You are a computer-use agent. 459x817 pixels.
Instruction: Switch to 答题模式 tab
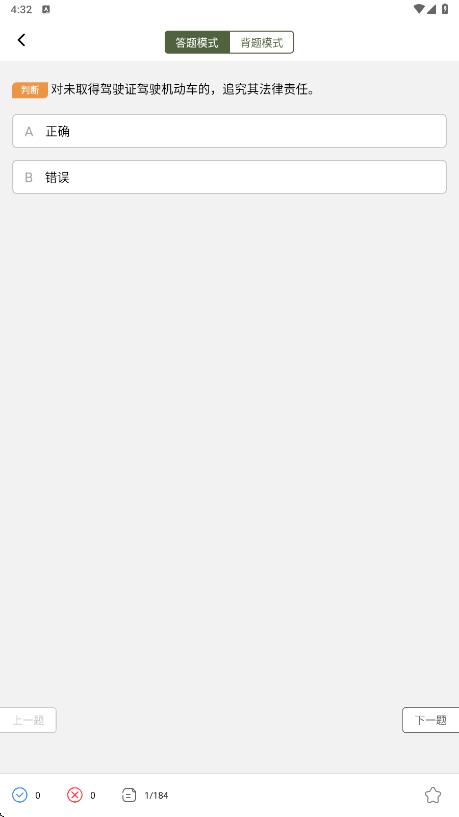[x=197, y=42]
